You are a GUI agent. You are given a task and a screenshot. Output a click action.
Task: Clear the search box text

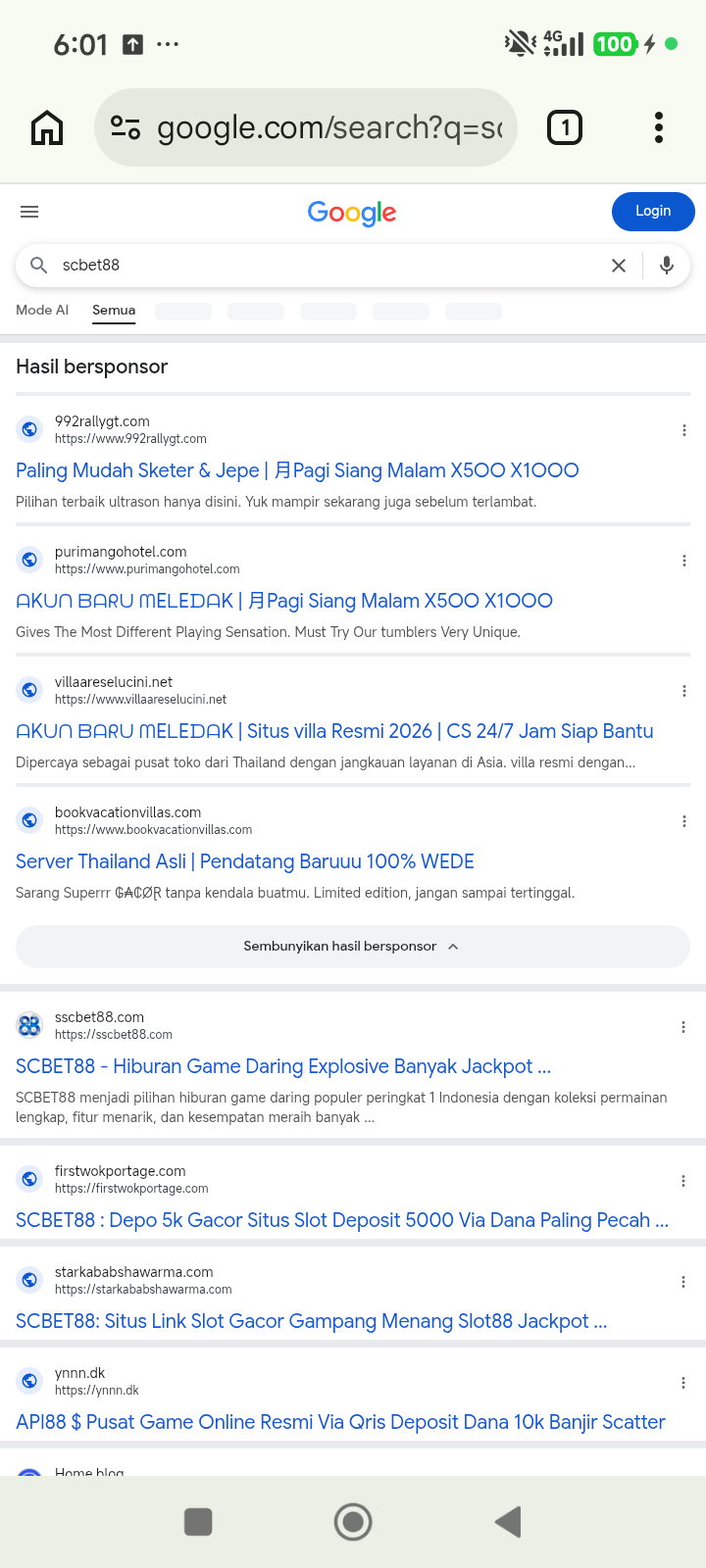tap(619, 266)
